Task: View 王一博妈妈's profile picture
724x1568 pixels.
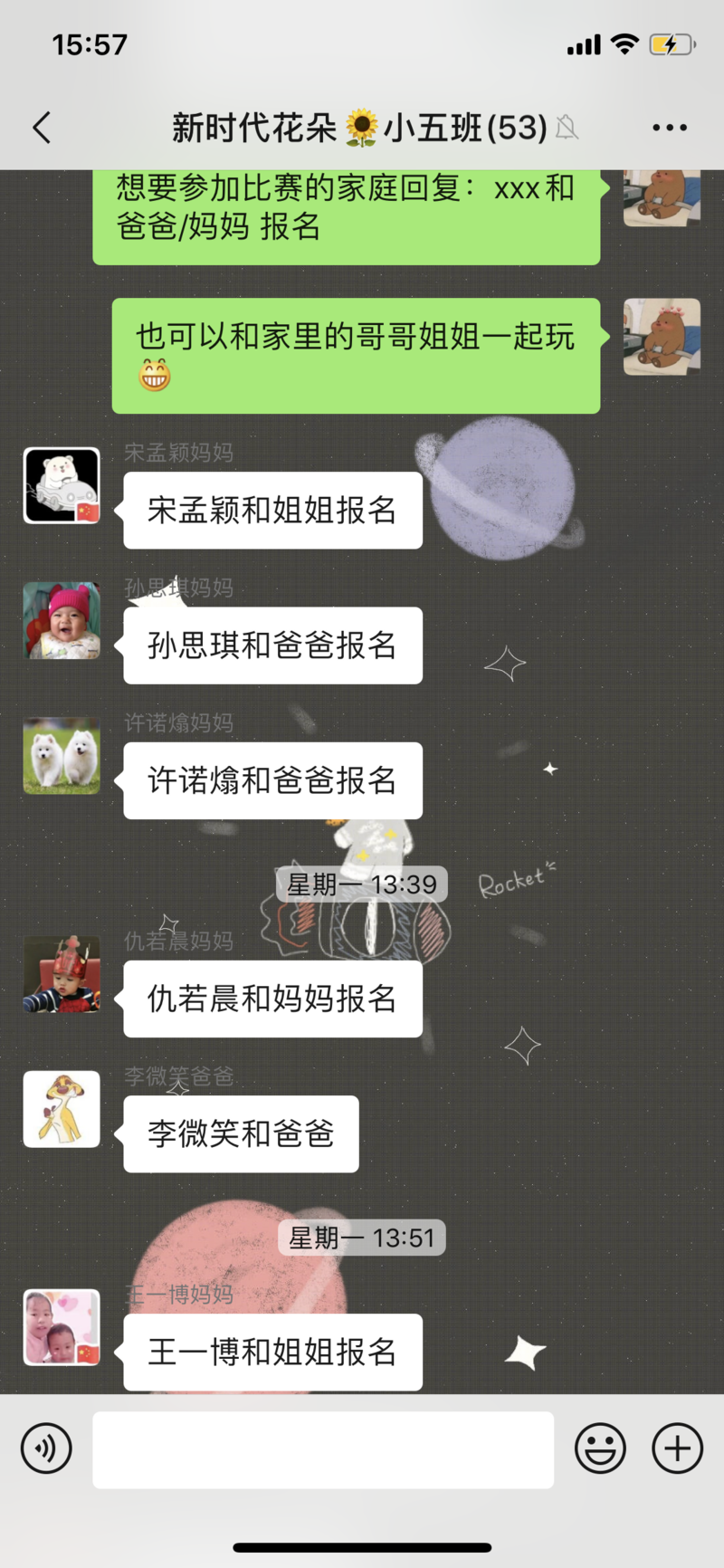Action: (62, 1327)
